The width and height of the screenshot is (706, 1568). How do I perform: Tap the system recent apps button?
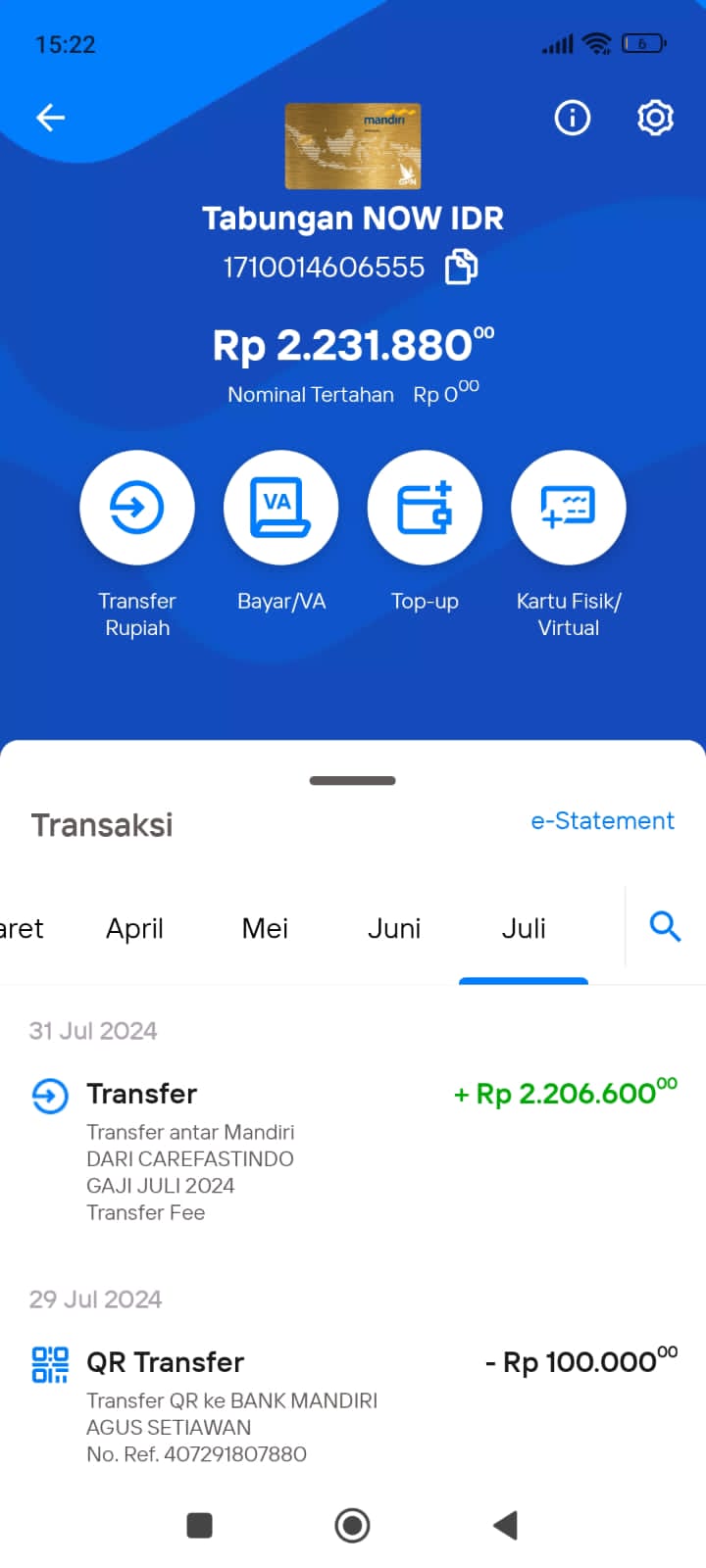click(199, 1525)
